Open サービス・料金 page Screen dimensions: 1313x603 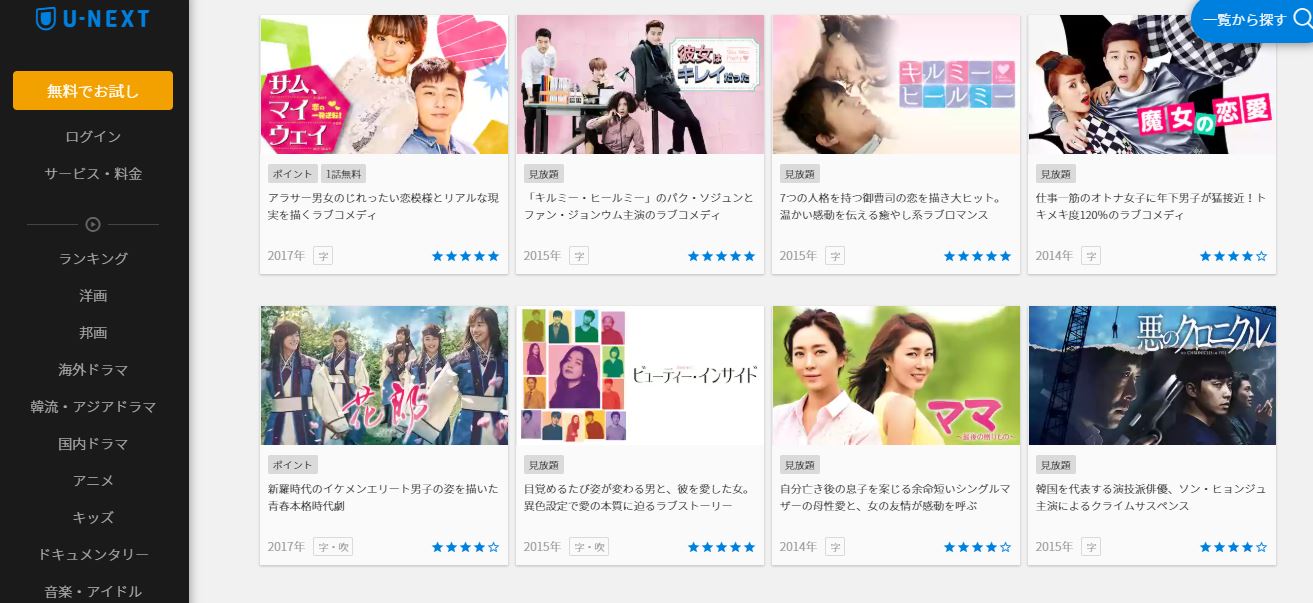click(93, 173)
